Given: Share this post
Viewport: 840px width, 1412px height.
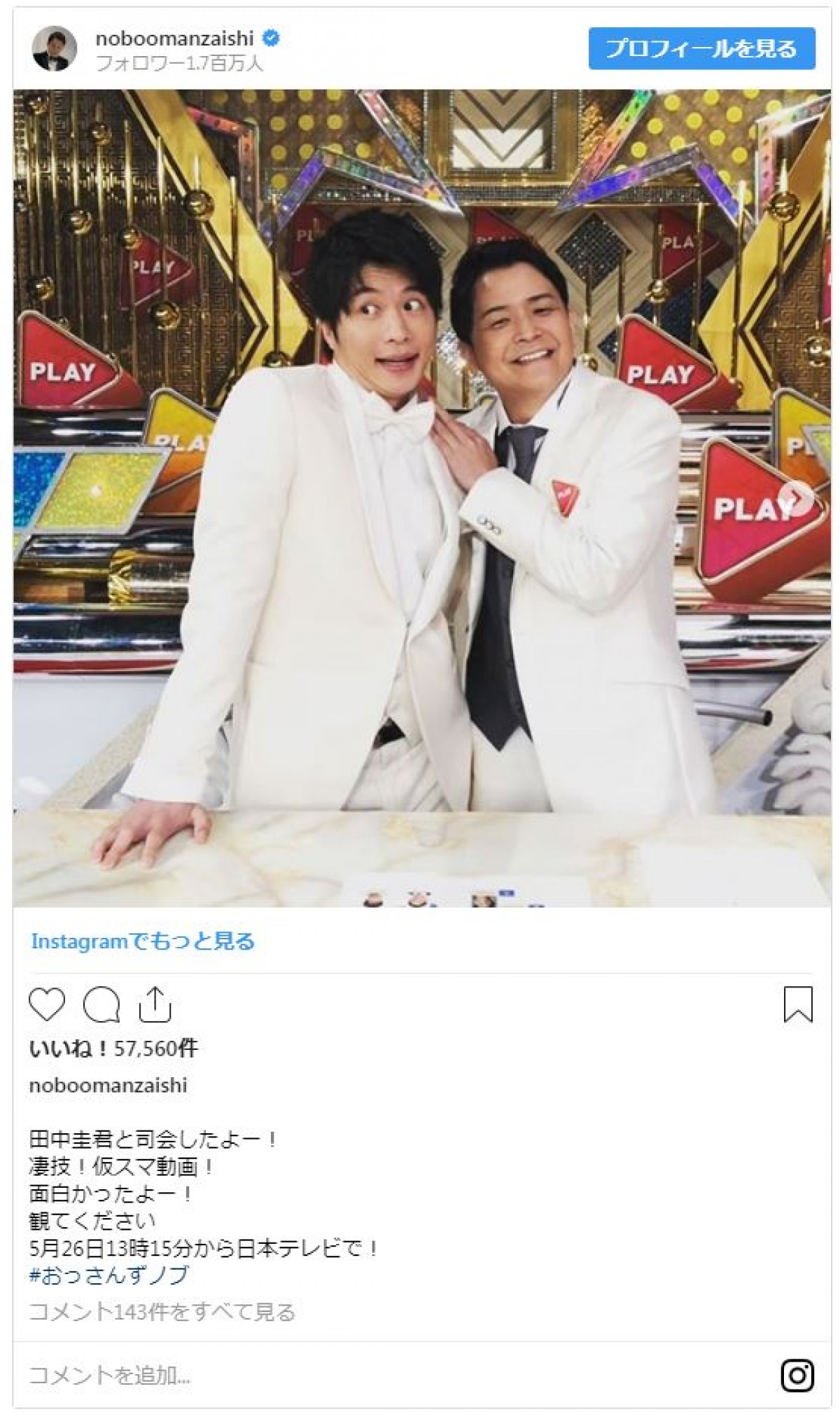Looking at the screenshot, I should point(155,1005).
